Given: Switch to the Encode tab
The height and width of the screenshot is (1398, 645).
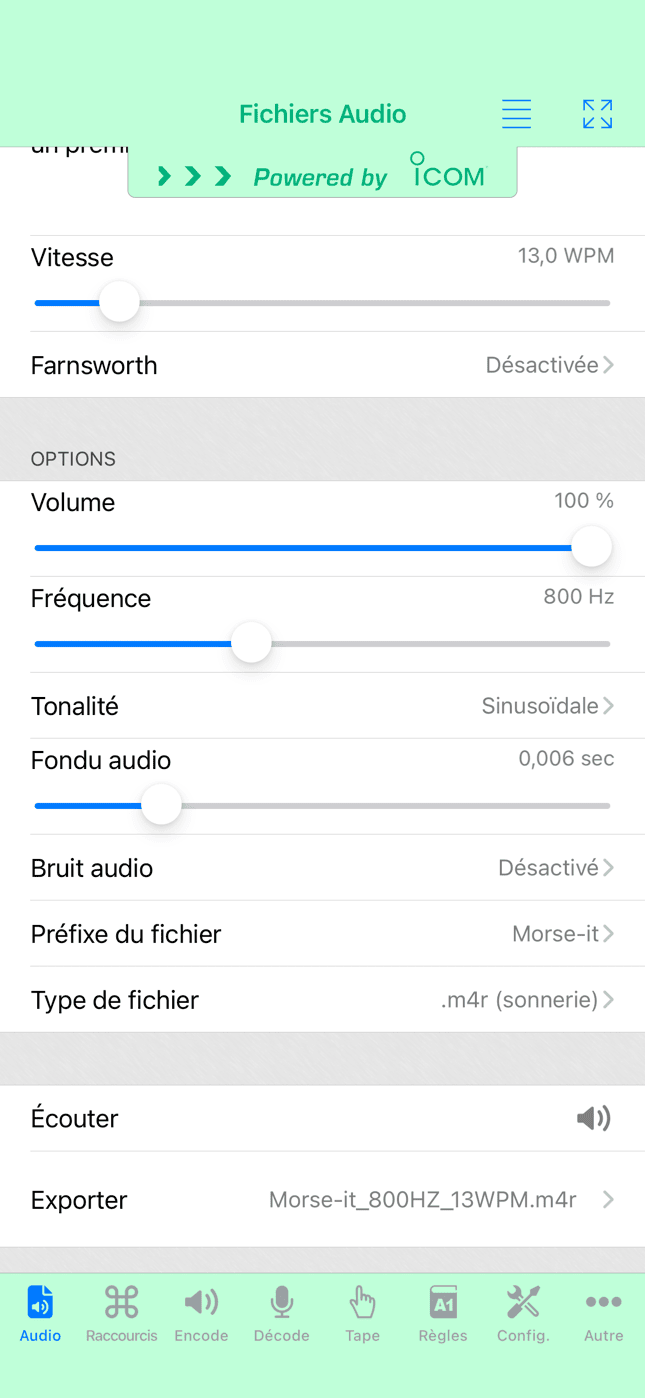Looking at the screenshot, I should click(201, 1314).
